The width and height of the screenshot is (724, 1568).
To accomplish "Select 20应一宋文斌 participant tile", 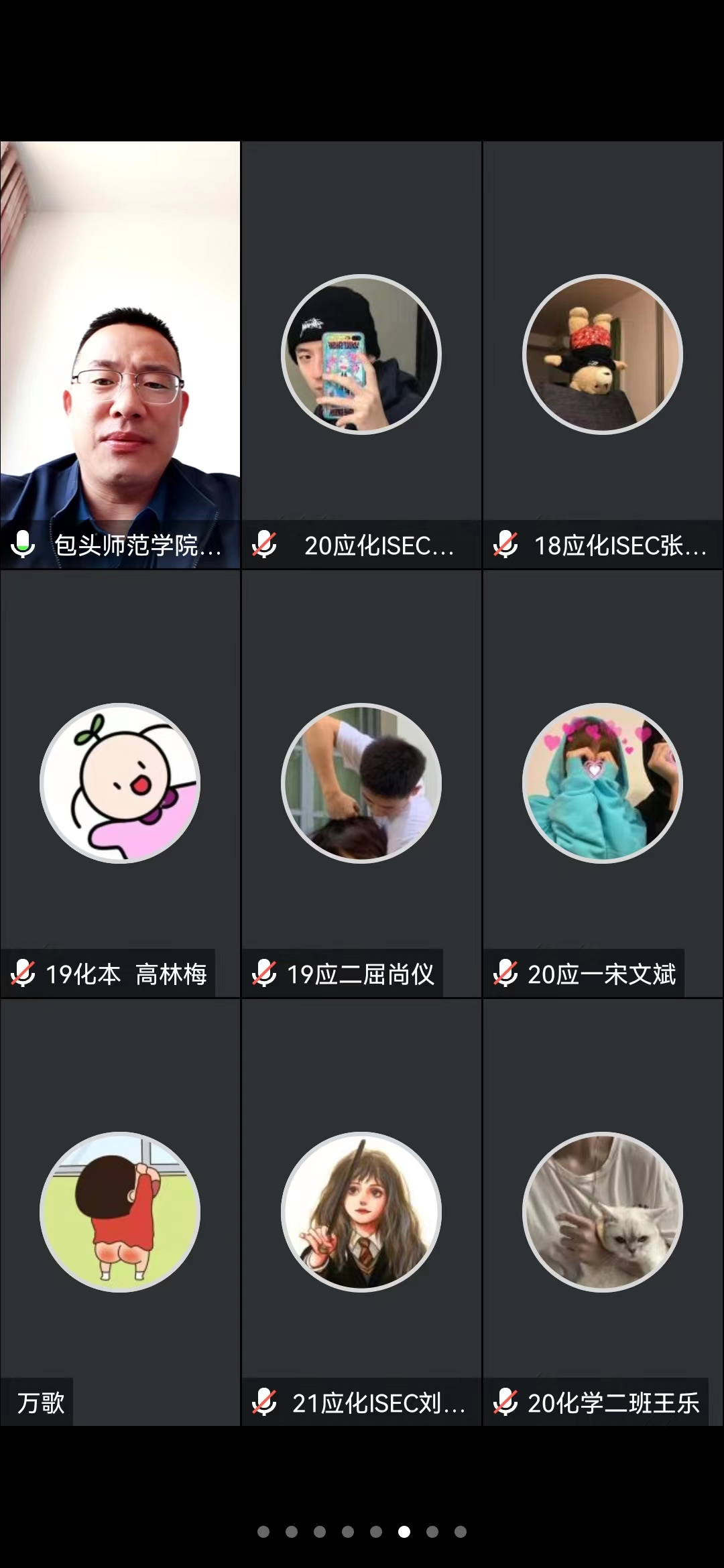I will tap(603, 784).
